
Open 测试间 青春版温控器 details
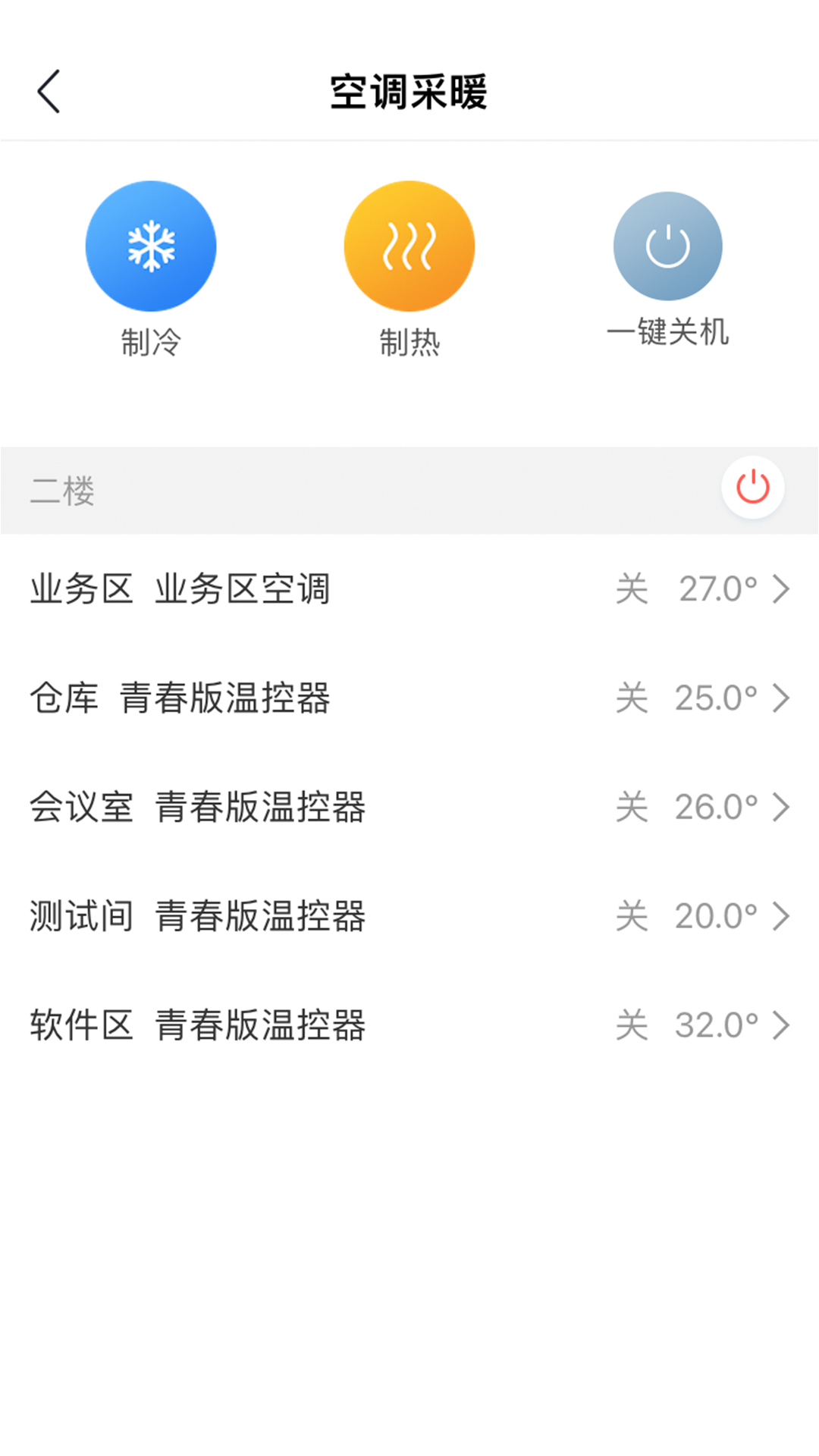pyautogui.click(x=409, y=916)
